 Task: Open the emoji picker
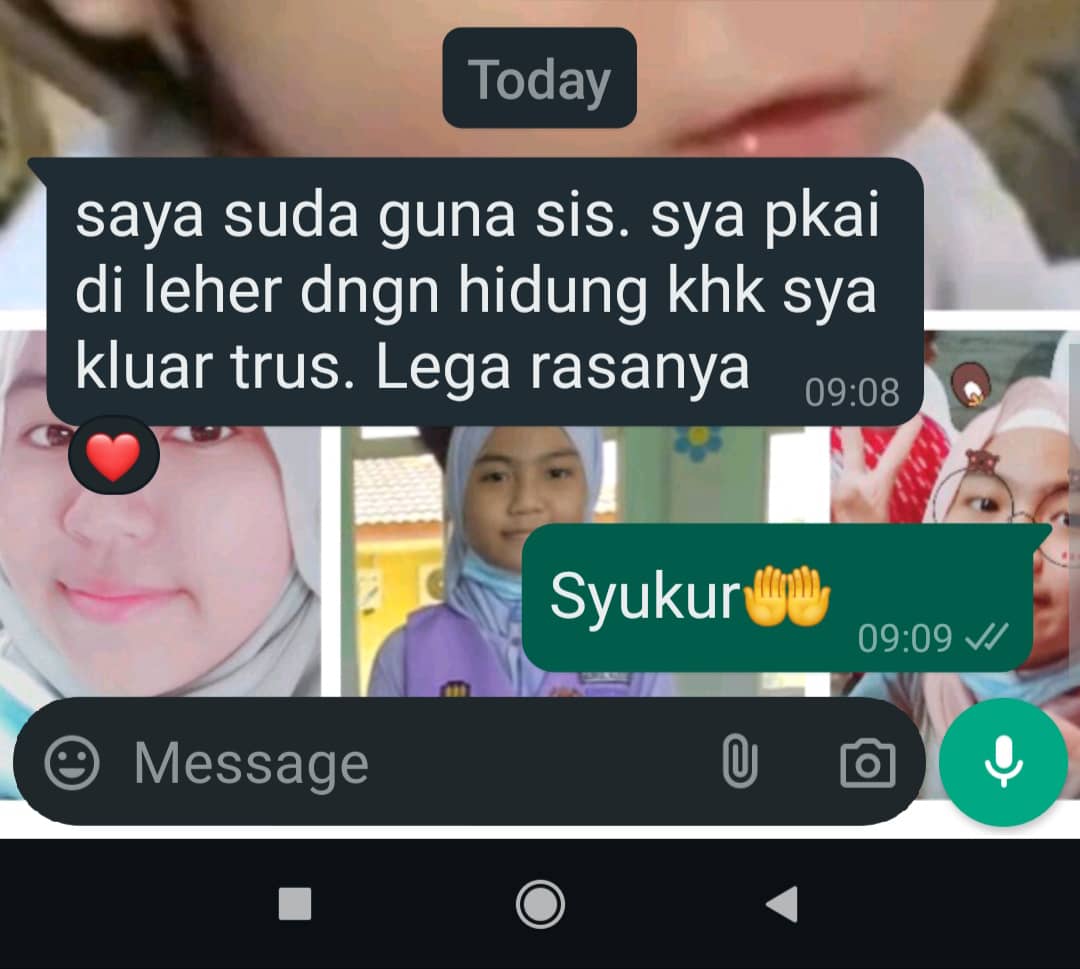72,763
